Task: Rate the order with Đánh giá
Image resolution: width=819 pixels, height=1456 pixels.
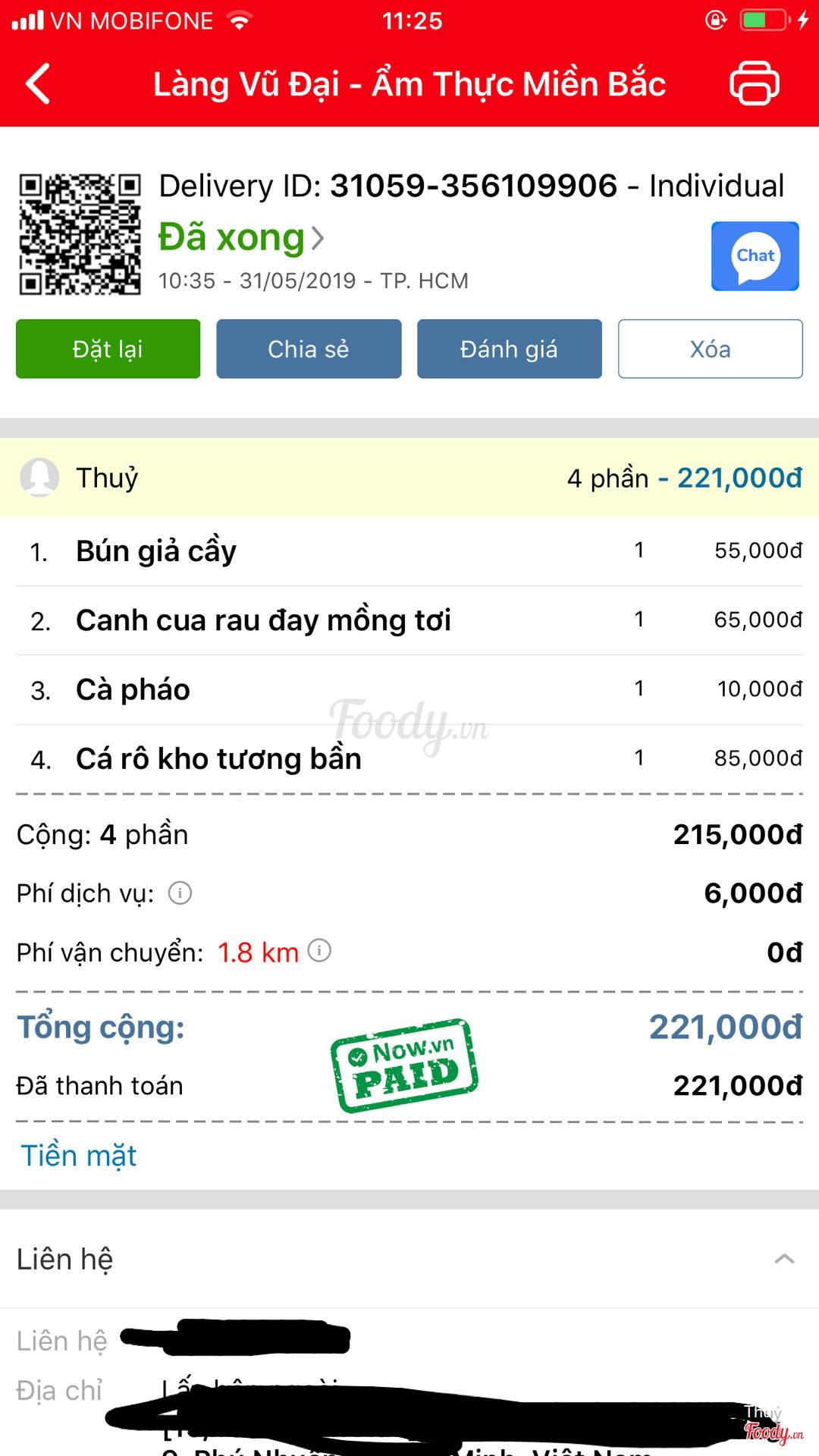Action: 509,349
